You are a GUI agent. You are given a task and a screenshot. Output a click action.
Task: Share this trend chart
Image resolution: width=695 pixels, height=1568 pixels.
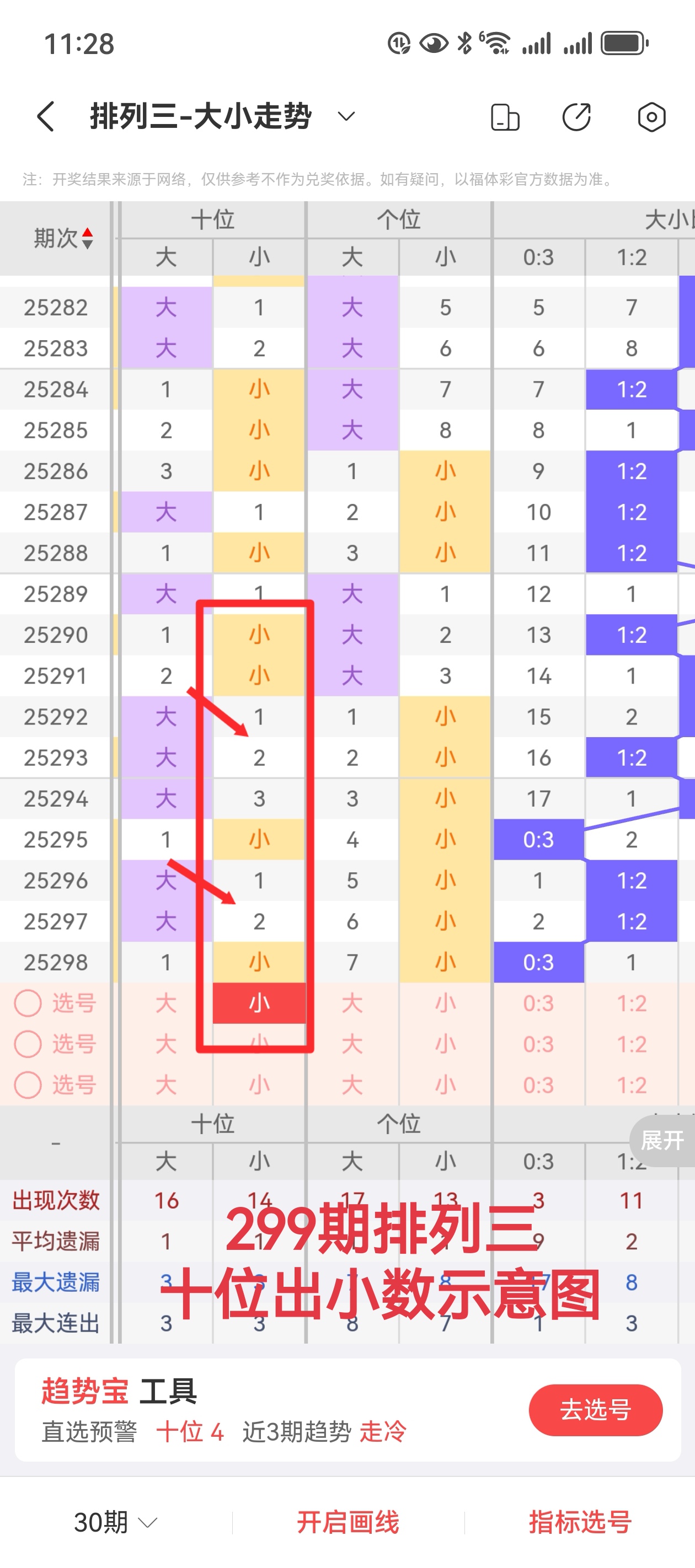tap(576, 117)
